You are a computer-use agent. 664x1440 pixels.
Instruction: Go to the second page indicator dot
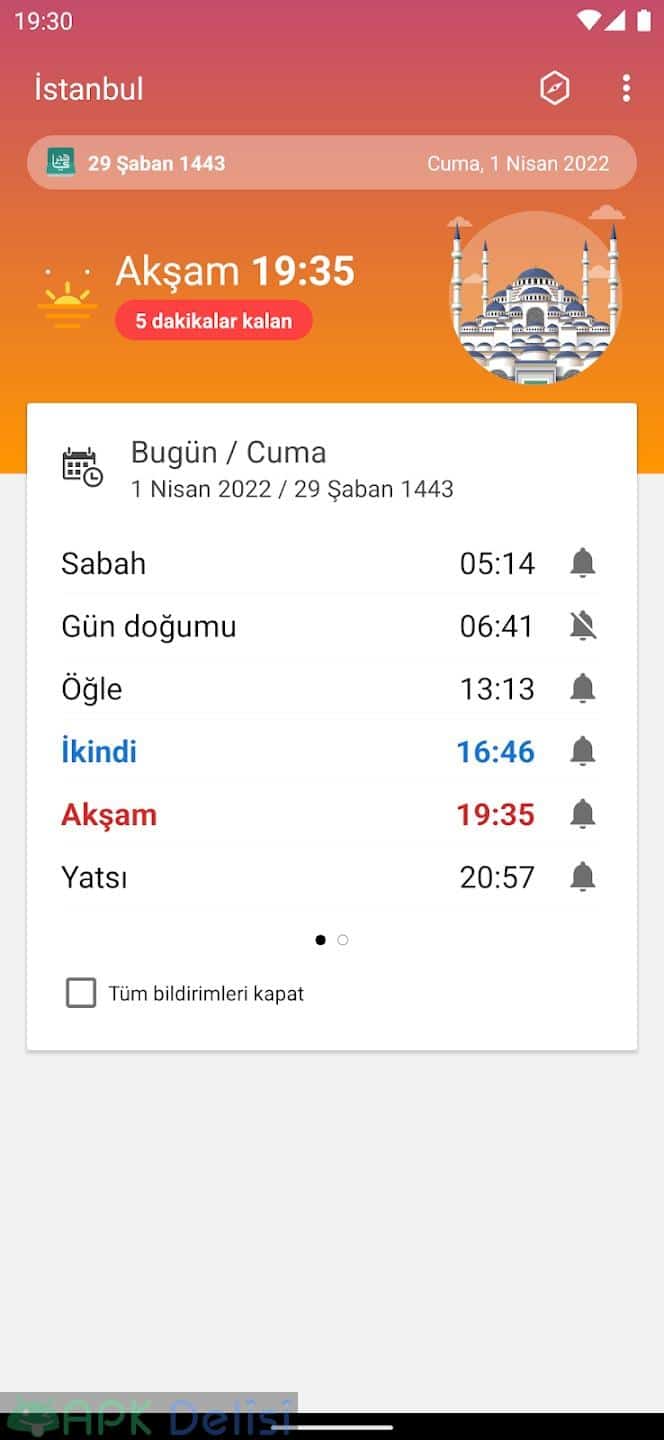343,940
